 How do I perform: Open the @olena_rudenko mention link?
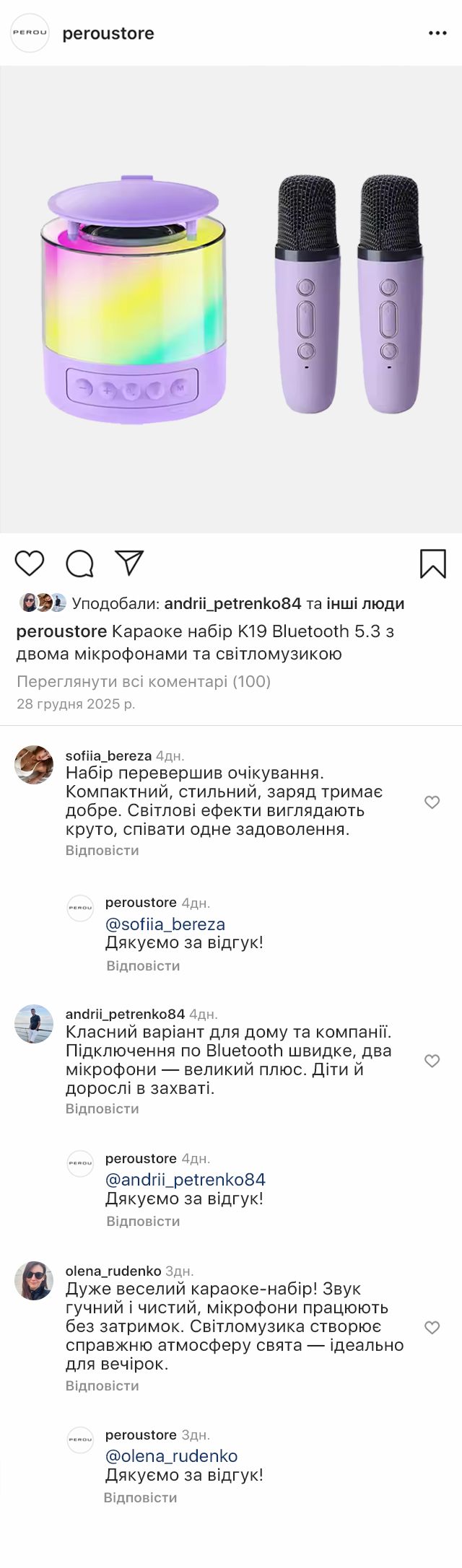pos(171,1455)
